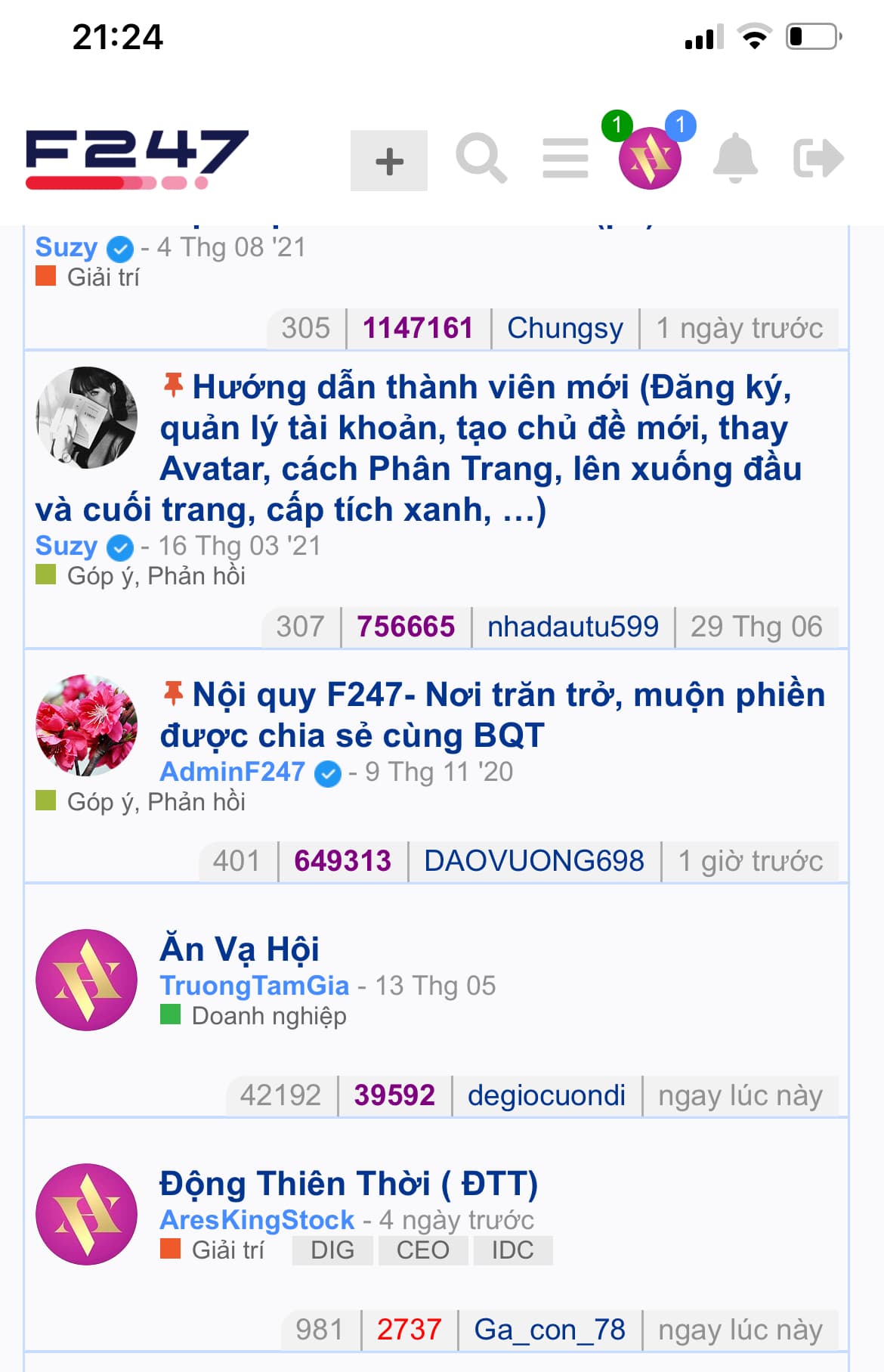
Task: Open the search magnifier
Action: tap(481, 159)
